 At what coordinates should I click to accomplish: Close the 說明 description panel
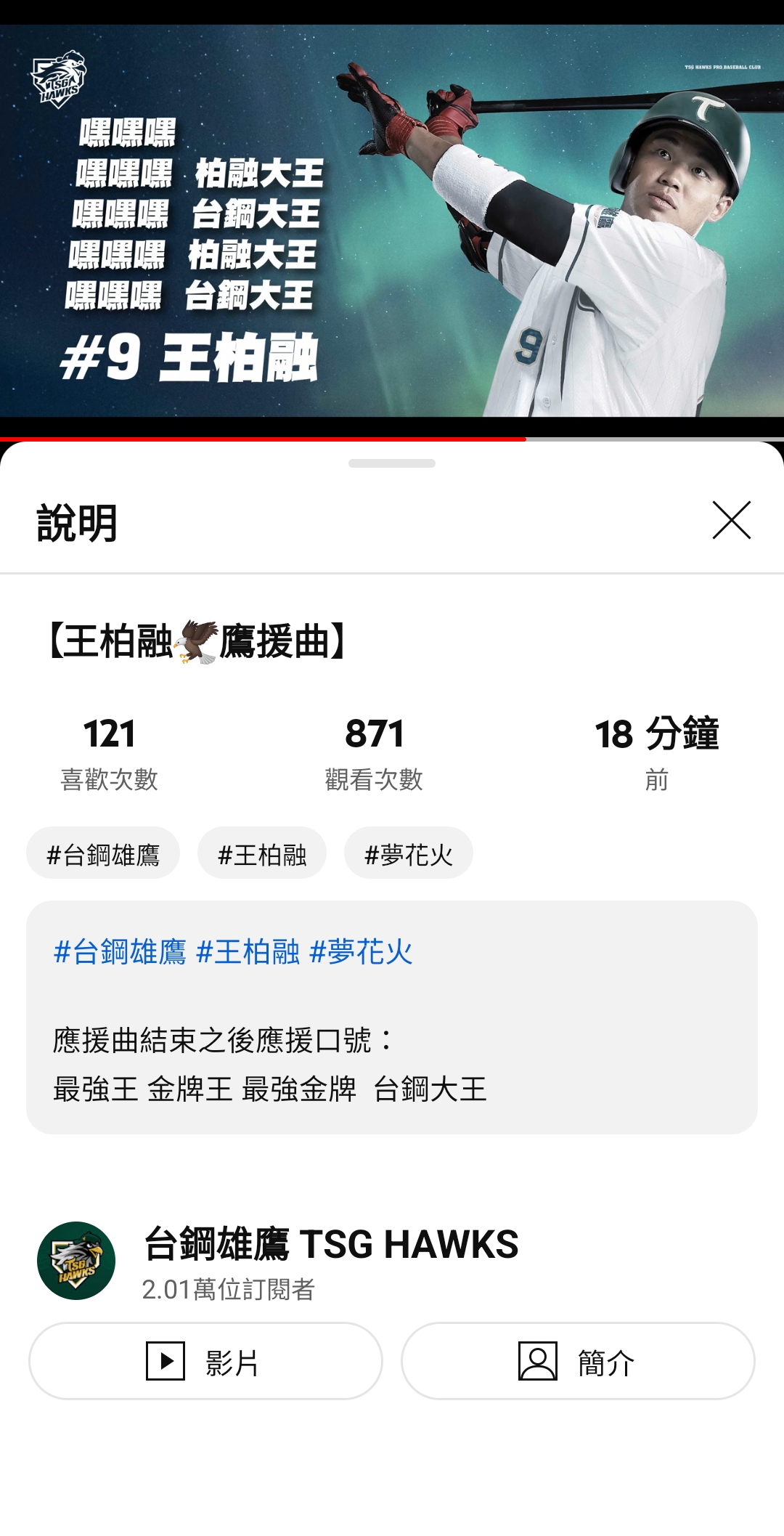pyautogui.click(x=731, y=520)
